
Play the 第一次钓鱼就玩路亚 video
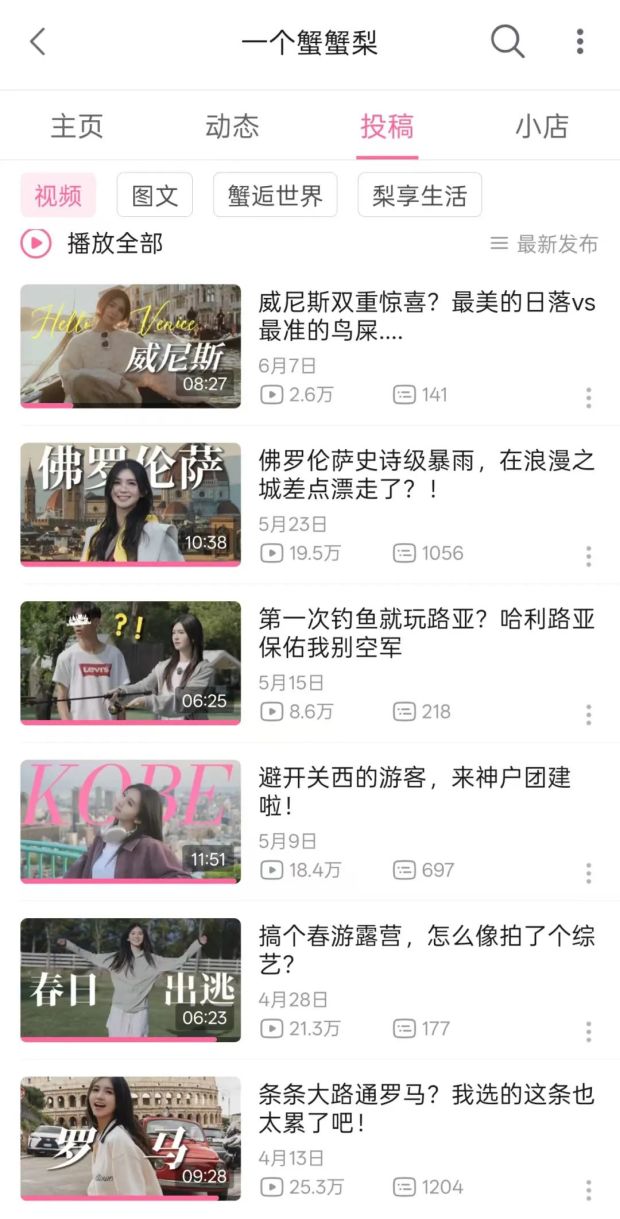click(426, 633)
